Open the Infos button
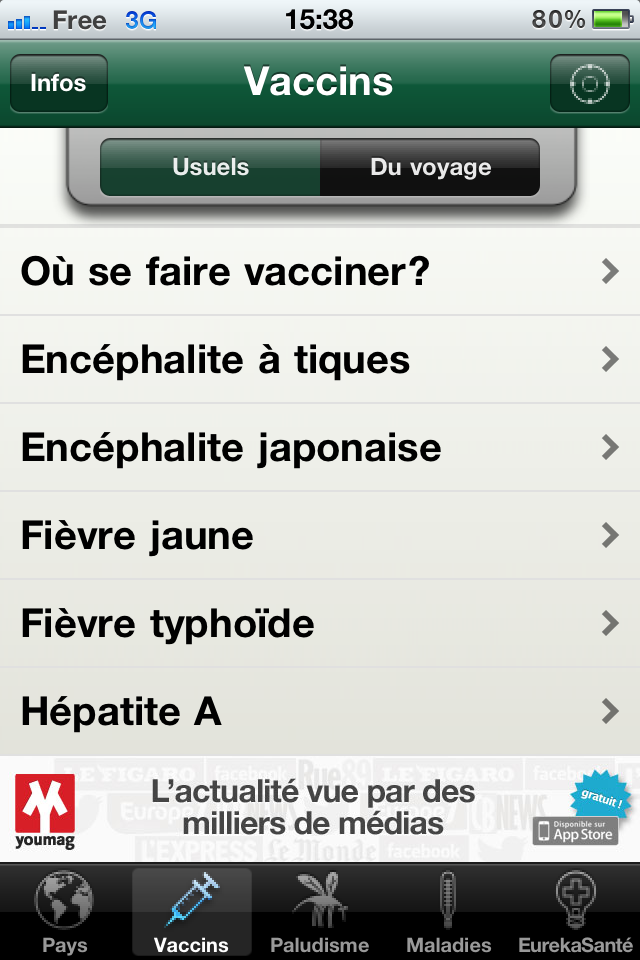Viewport: 640px width, 960px height. pos(58,83)
